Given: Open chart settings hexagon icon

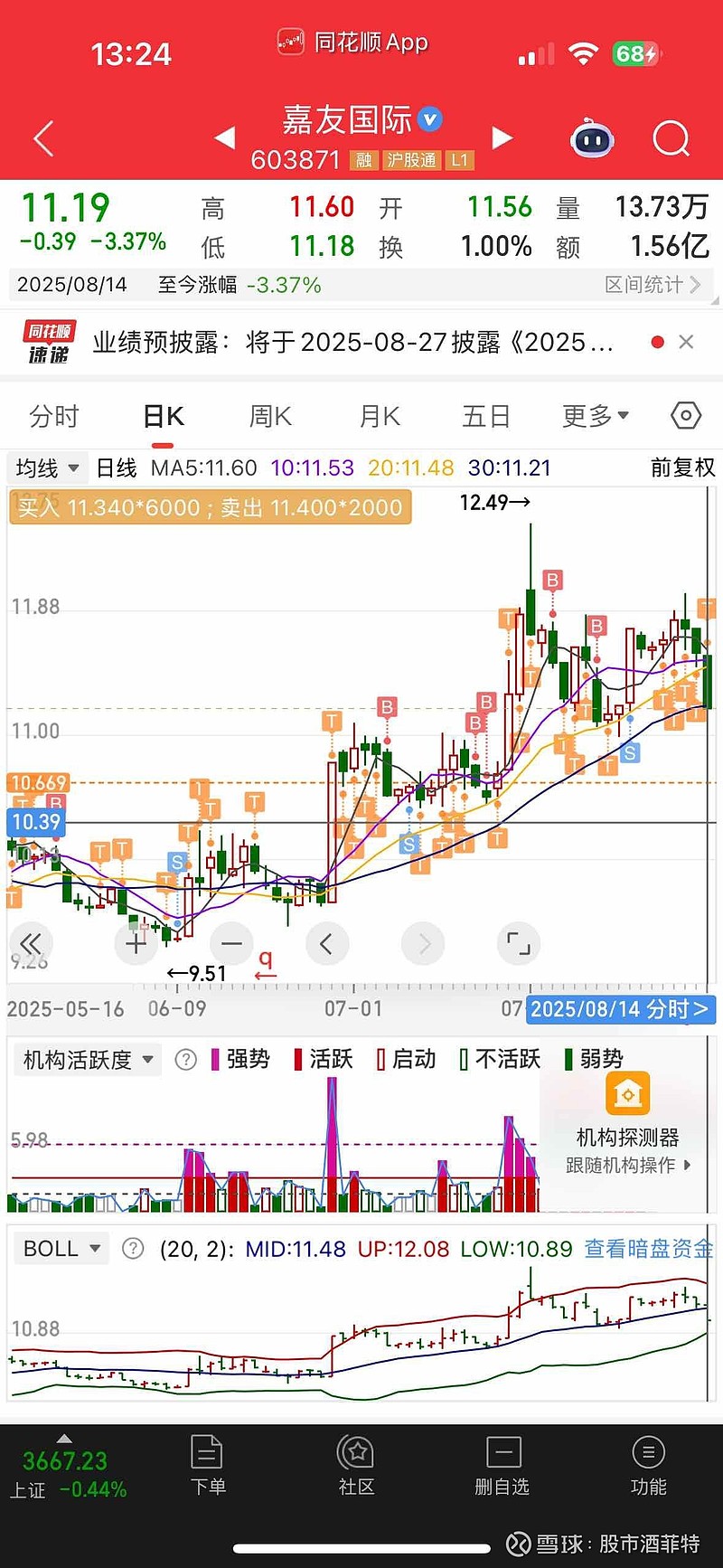Looking at the screenshot, I should pyautogui.click(x=686, y=415).
